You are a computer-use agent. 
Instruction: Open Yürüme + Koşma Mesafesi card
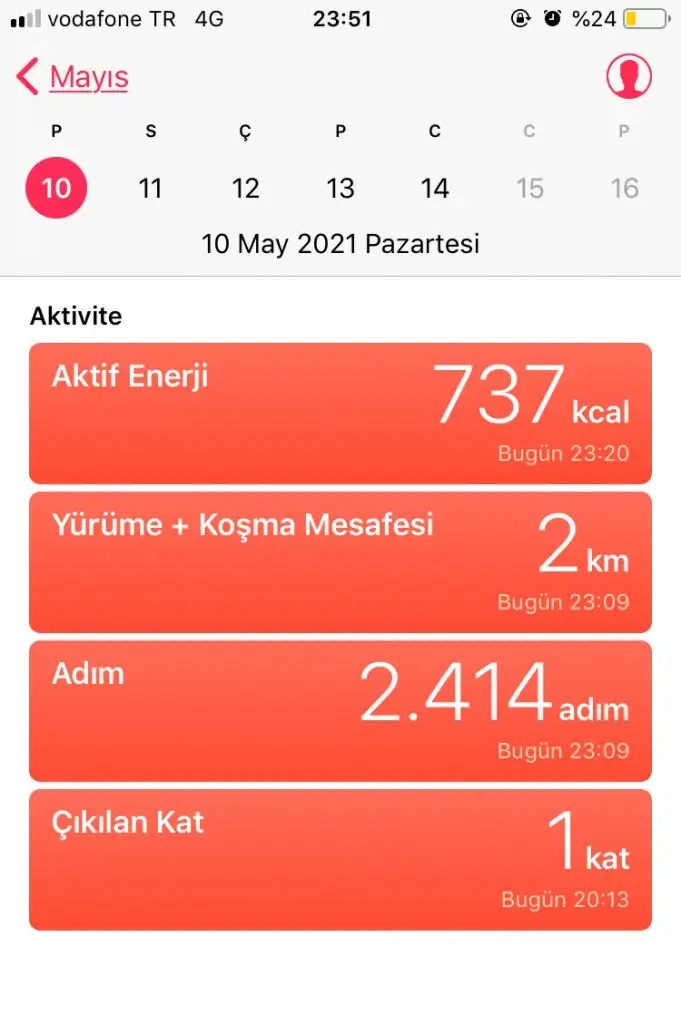tap(340, 562)
